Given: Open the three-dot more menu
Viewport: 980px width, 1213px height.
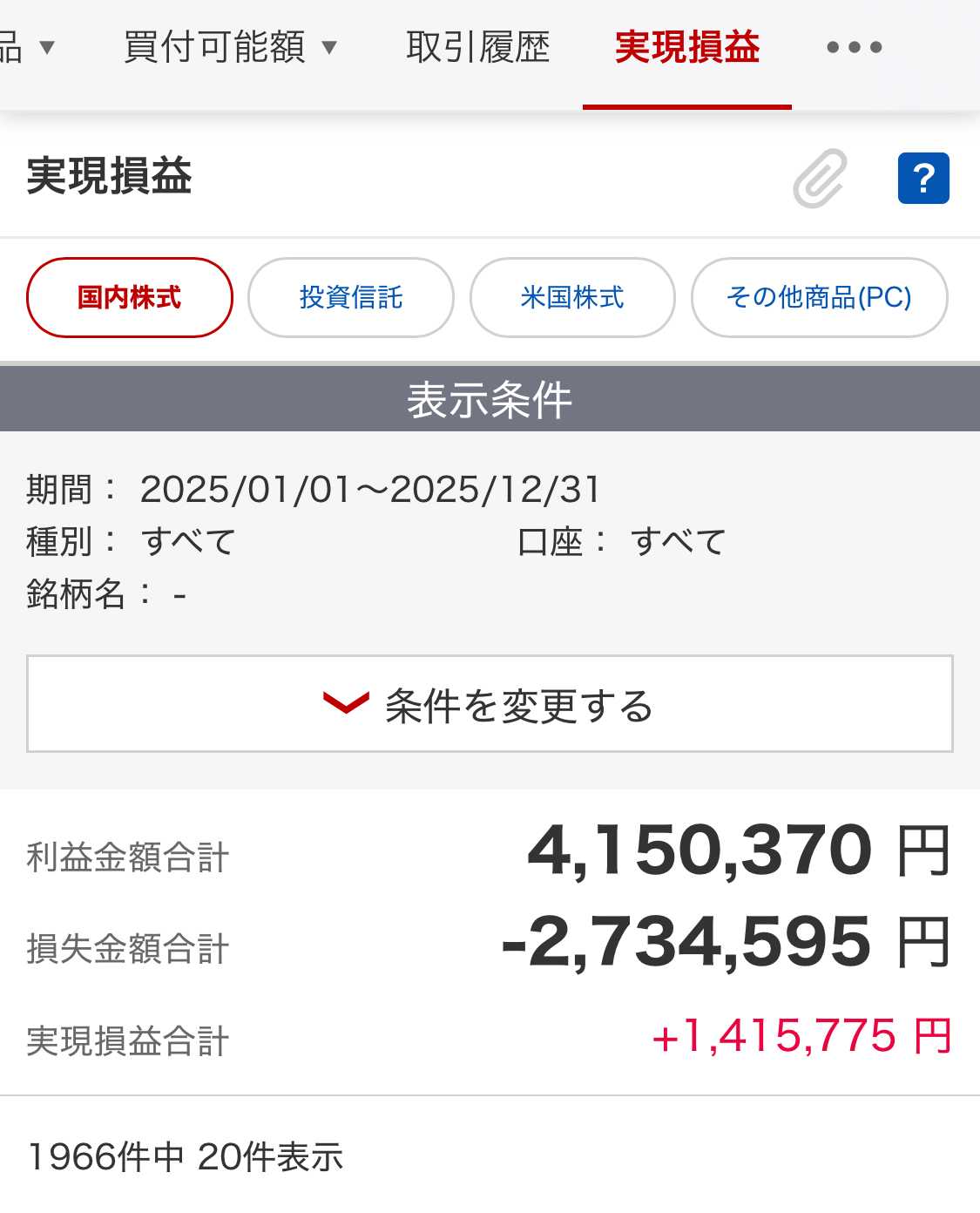Looking at the screenshot, I should point(854,47).
